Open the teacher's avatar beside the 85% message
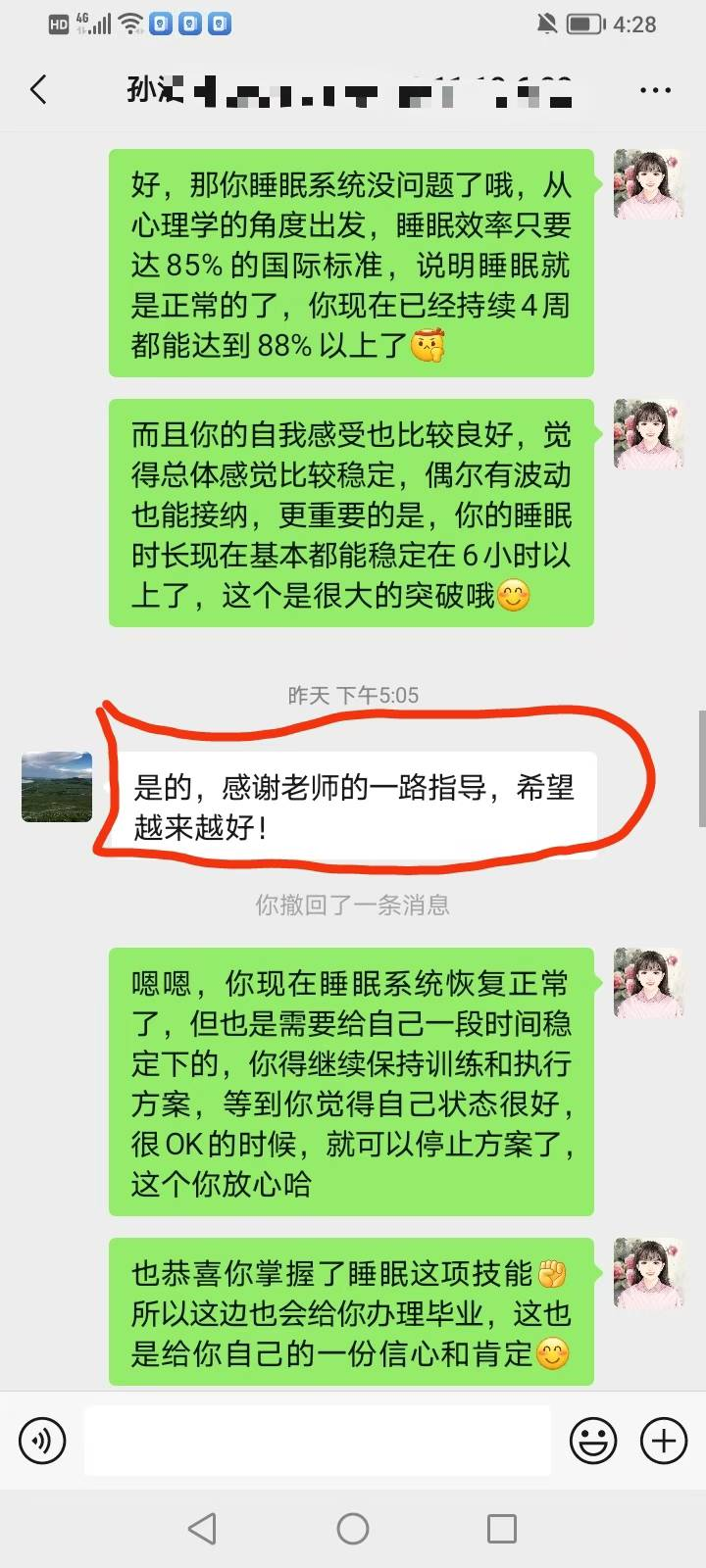Image resolution: width=706 pixels, height=1568 pixels. (647, 184)
